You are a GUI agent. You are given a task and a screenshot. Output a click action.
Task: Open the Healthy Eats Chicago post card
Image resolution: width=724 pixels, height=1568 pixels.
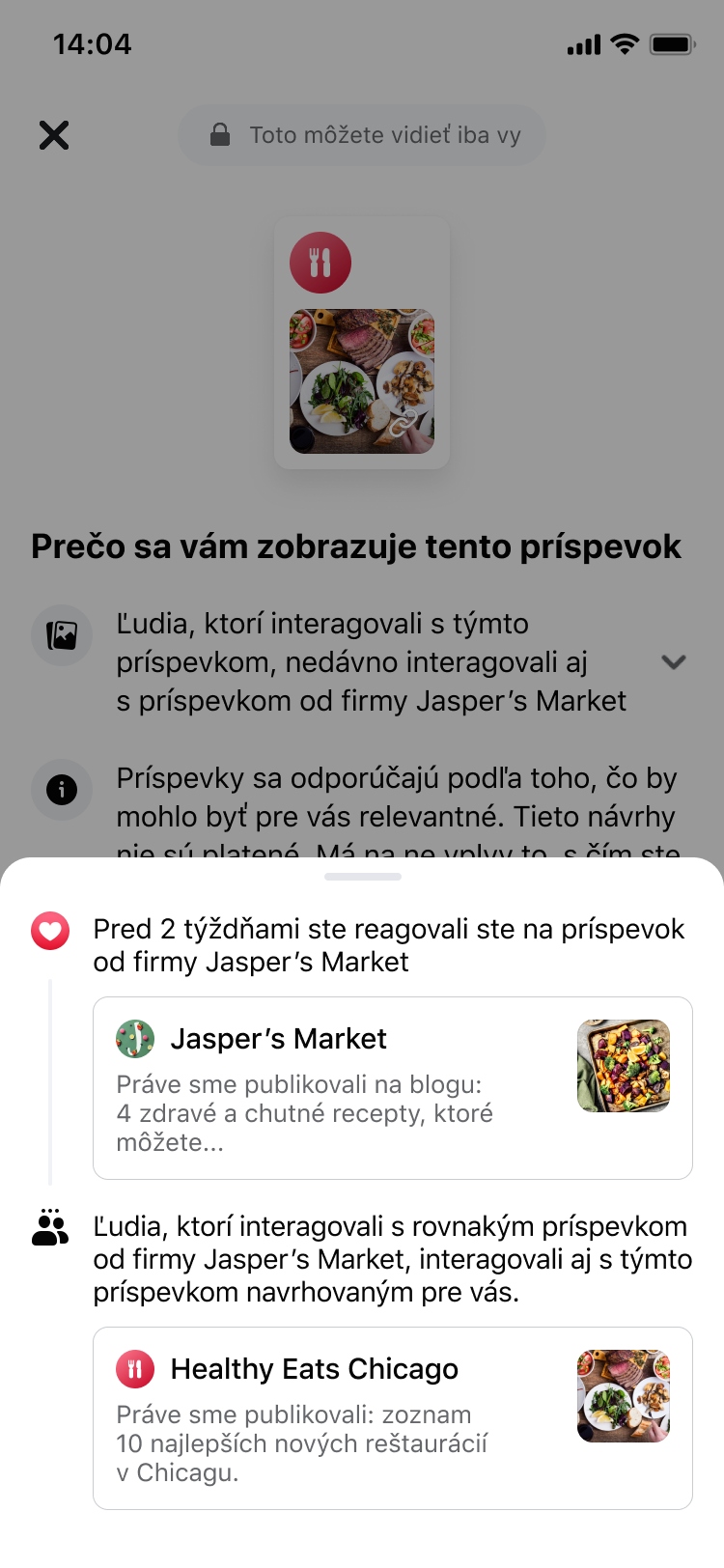pyautogui.click(x=392, y=1417)
